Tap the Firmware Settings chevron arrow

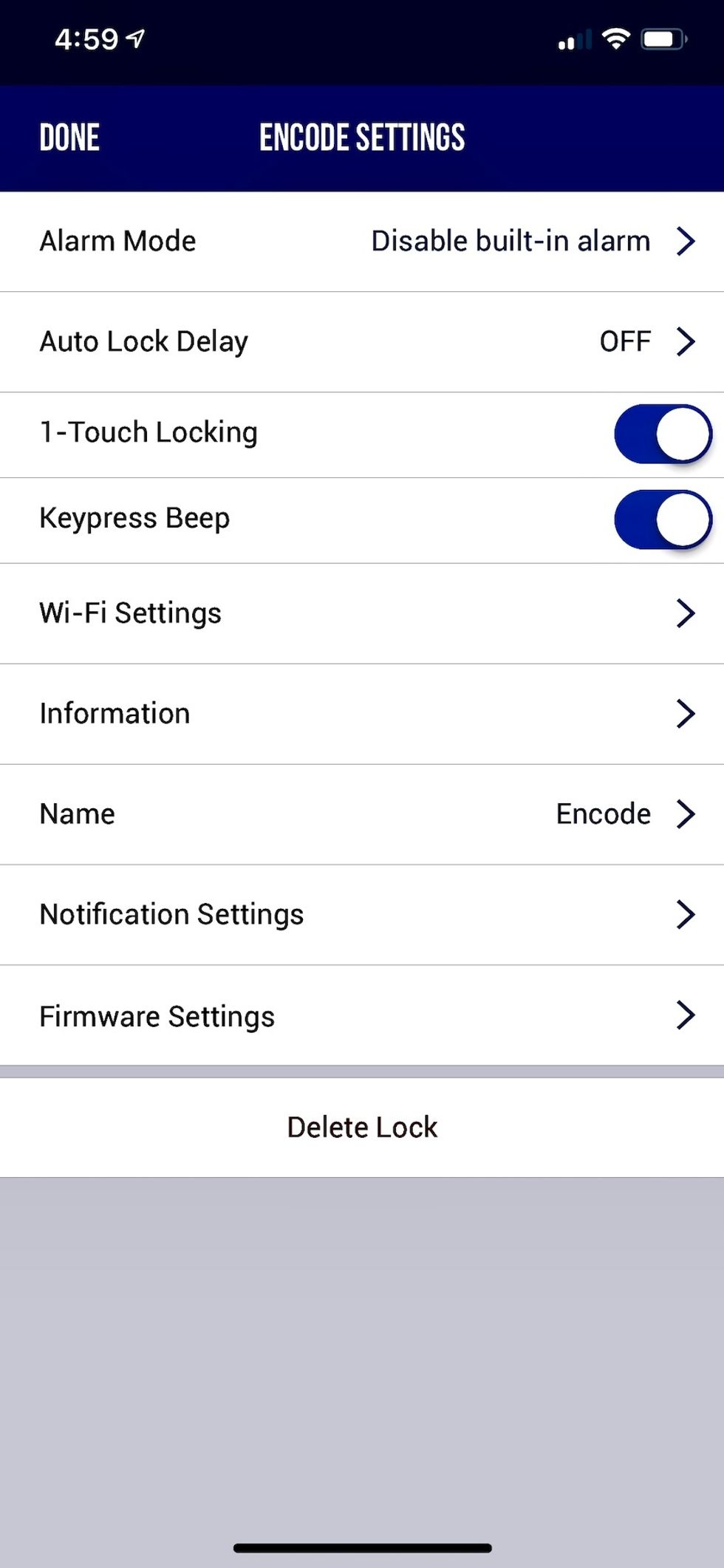(686, 1016)
